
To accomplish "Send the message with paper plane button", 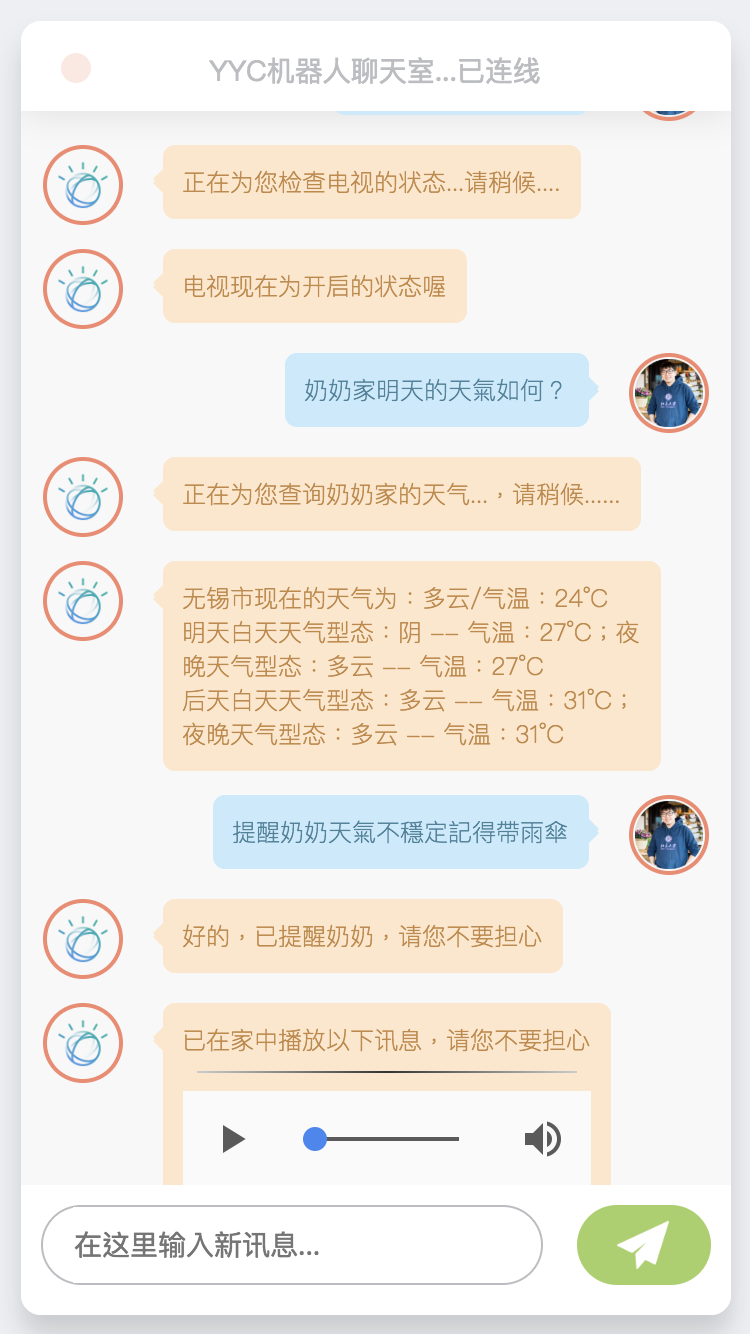I will [643, 1245].
